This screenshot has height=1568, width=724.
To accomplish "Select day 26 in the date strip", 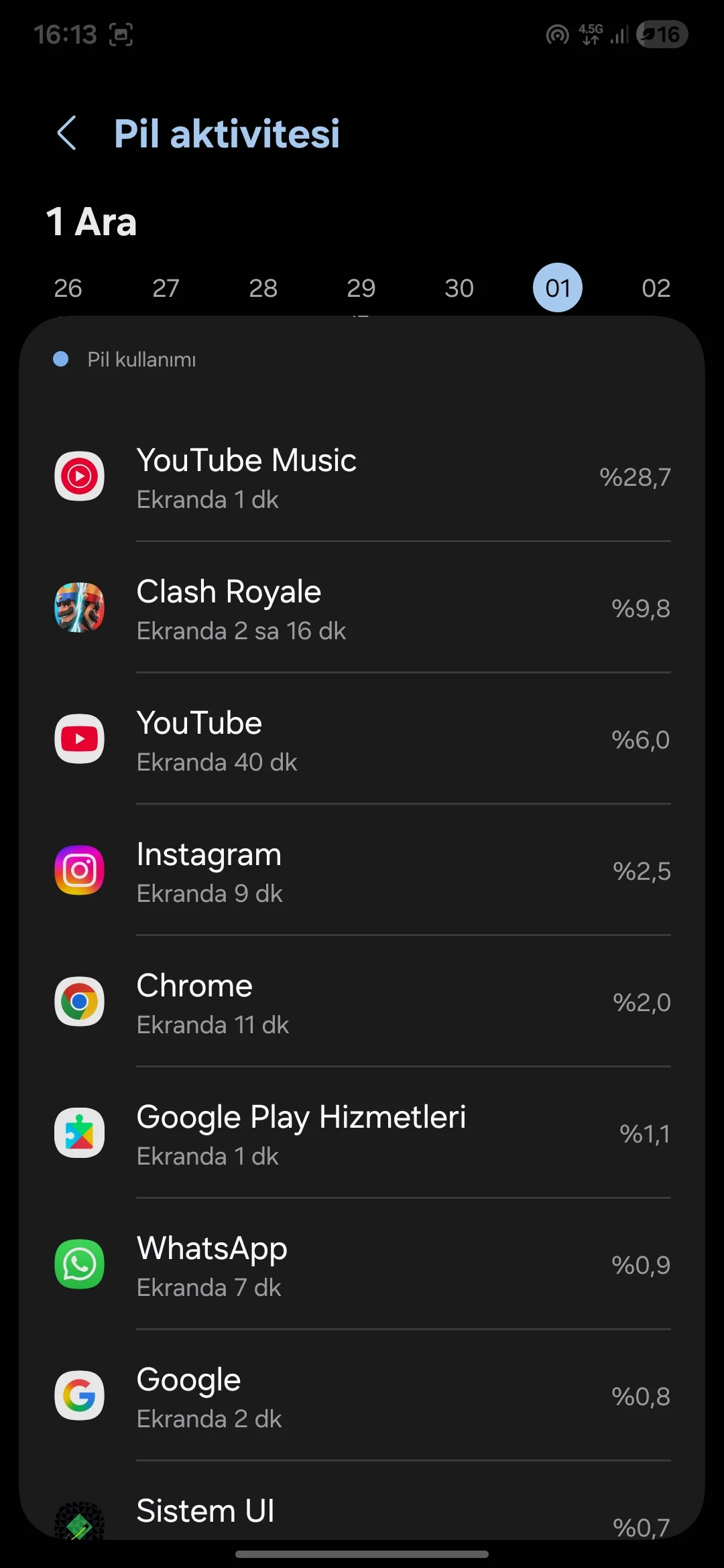I will tap(68, 288).
